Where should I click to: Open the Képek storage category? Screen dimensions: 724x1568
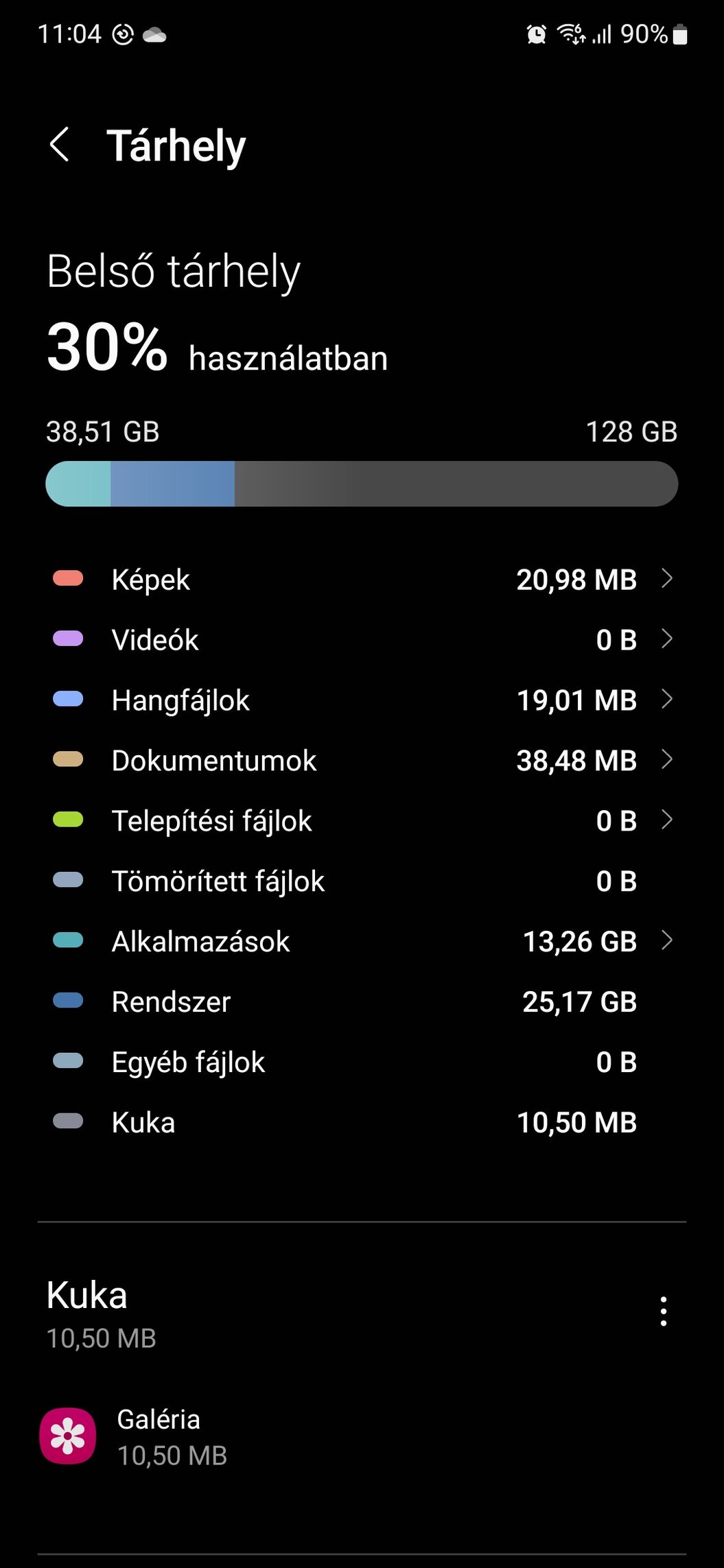click(362, 580)
